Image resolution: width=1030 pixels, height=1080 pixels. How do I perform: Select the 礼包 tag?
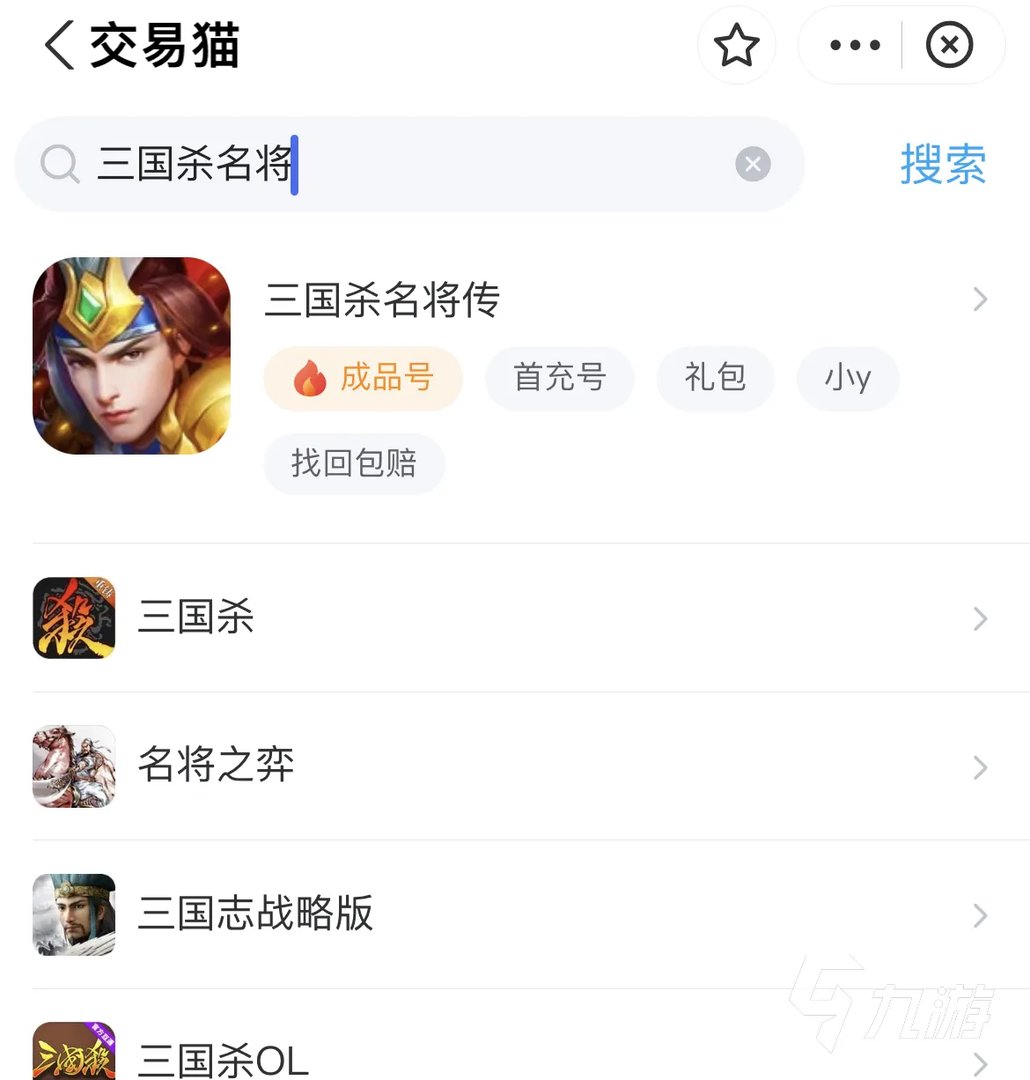pos(716,378)
